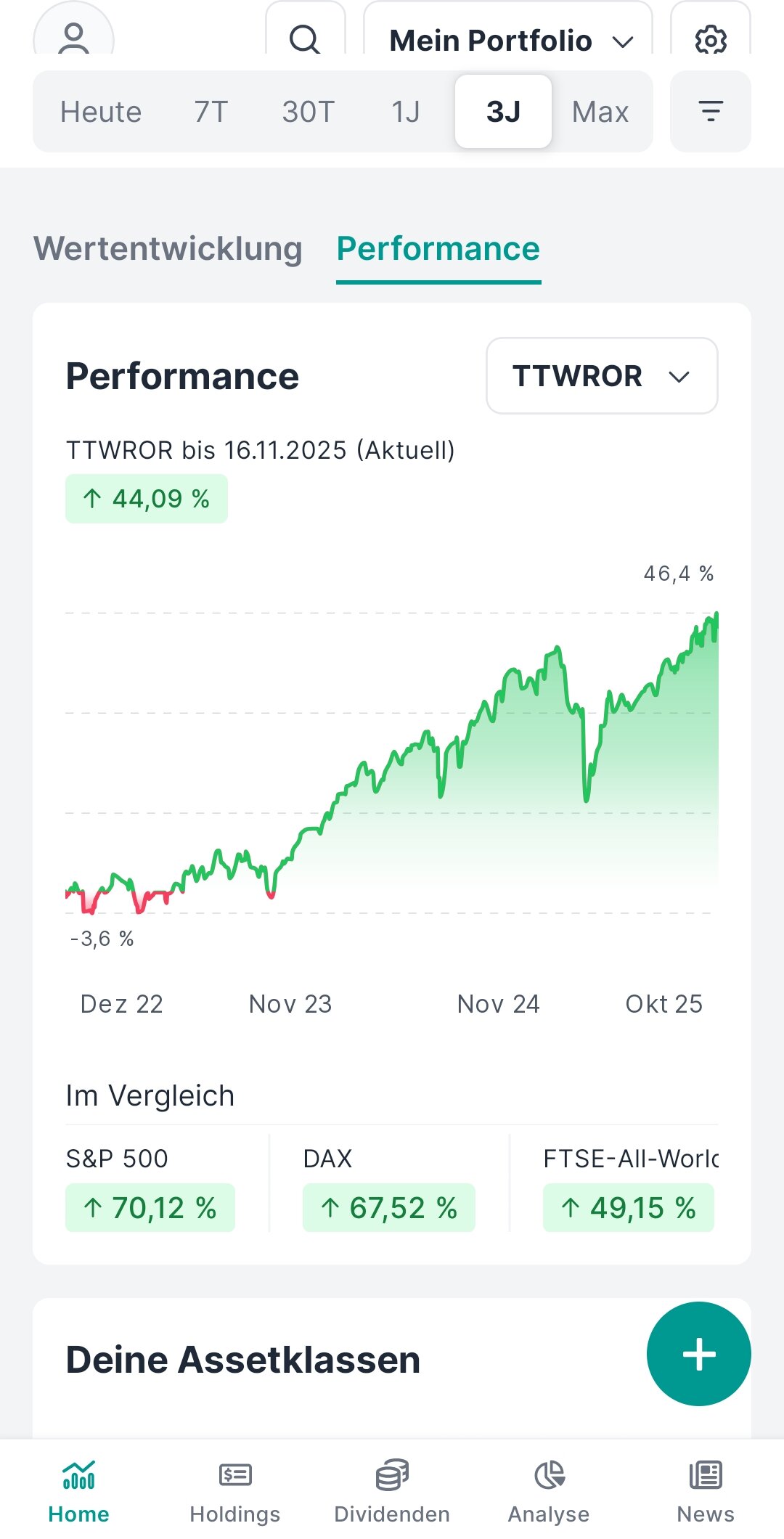Image resolution: width=784 pixels, height=1539 pixels.
Task: Open the Analyse tab
Action: [x=549, y=1493]
